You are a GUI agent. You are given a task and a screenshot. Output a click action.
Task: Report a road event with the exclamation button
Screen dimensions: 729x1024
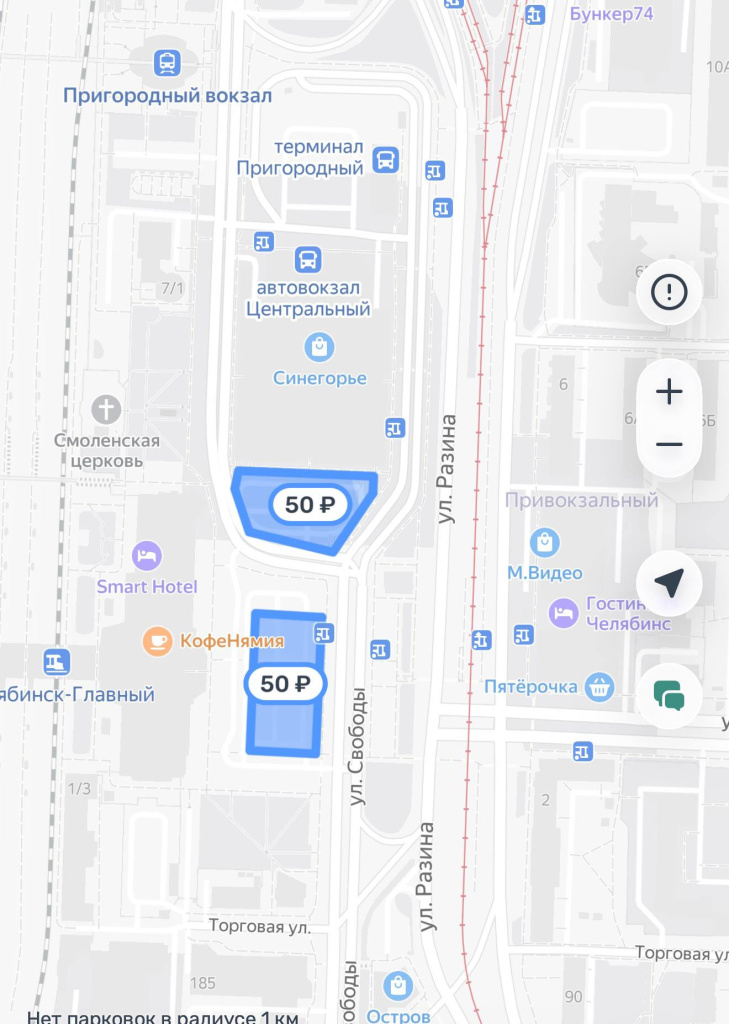(669, 292)
